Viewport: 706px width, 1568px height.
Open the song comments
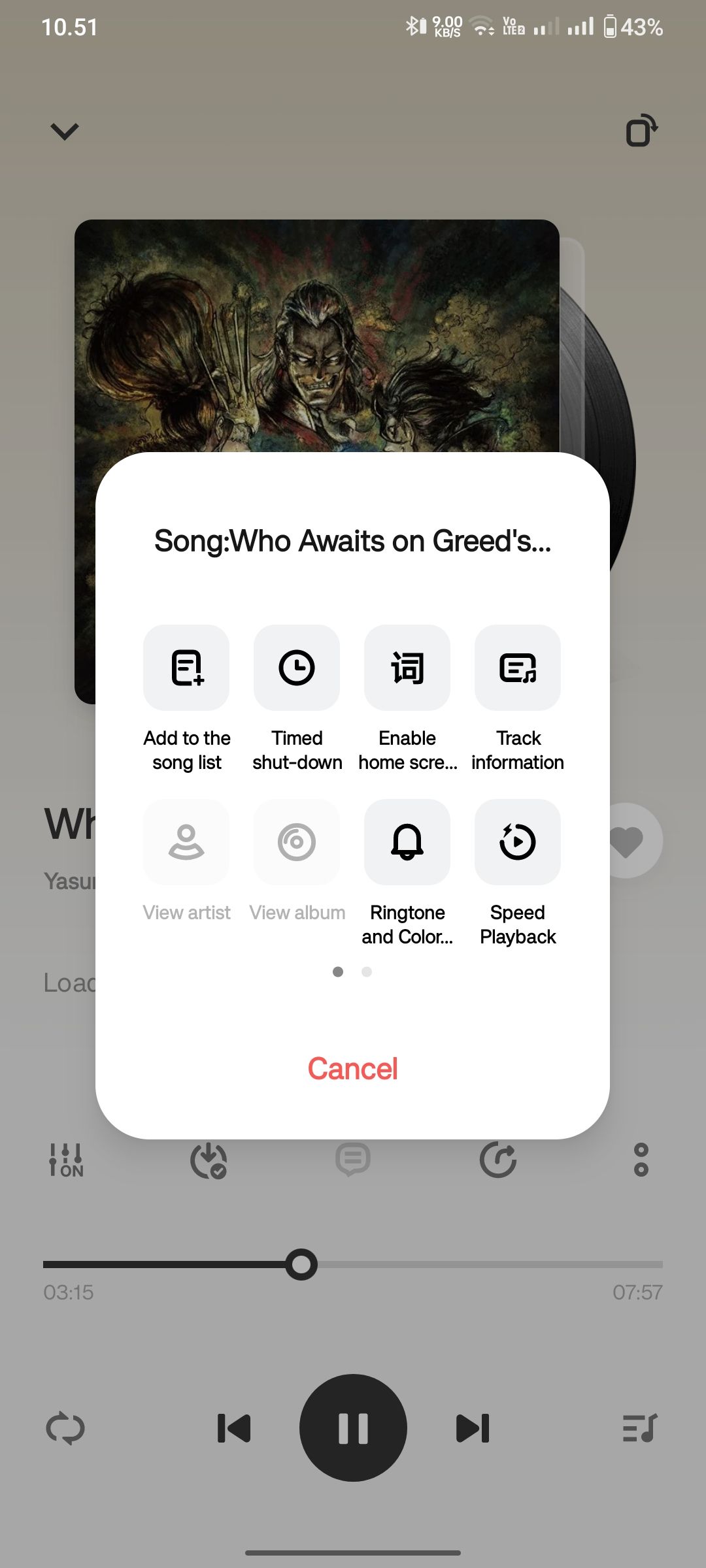pos(353,1160)
